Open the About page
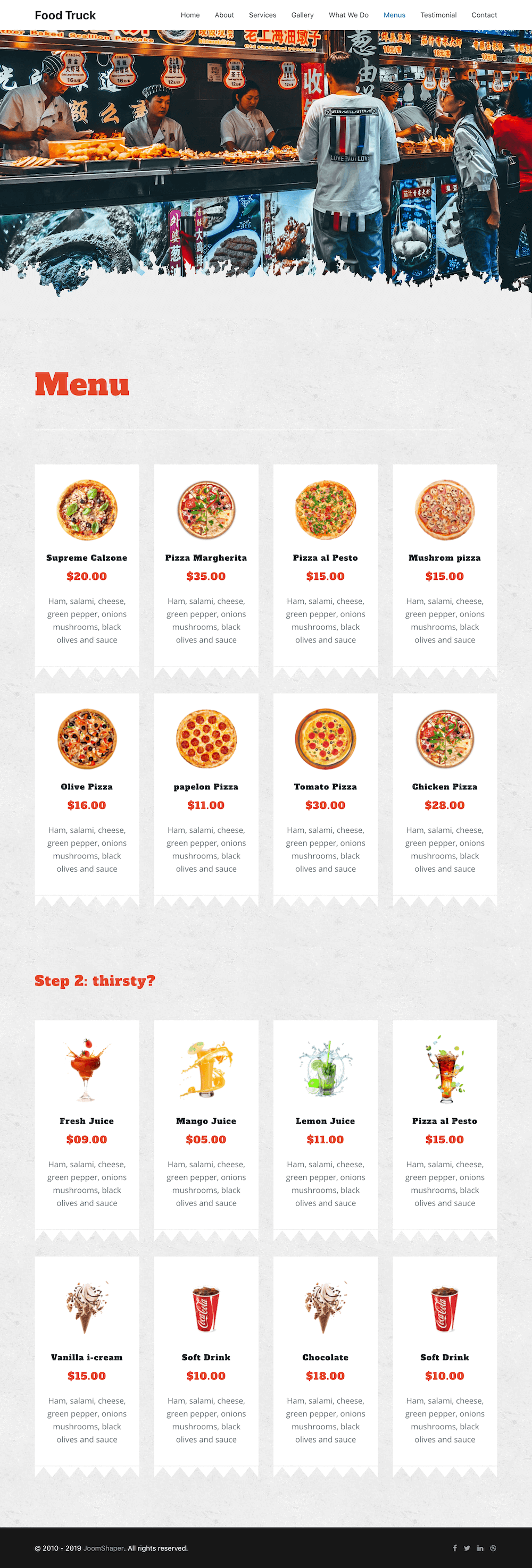532x1568 pixels. [225, 15]
